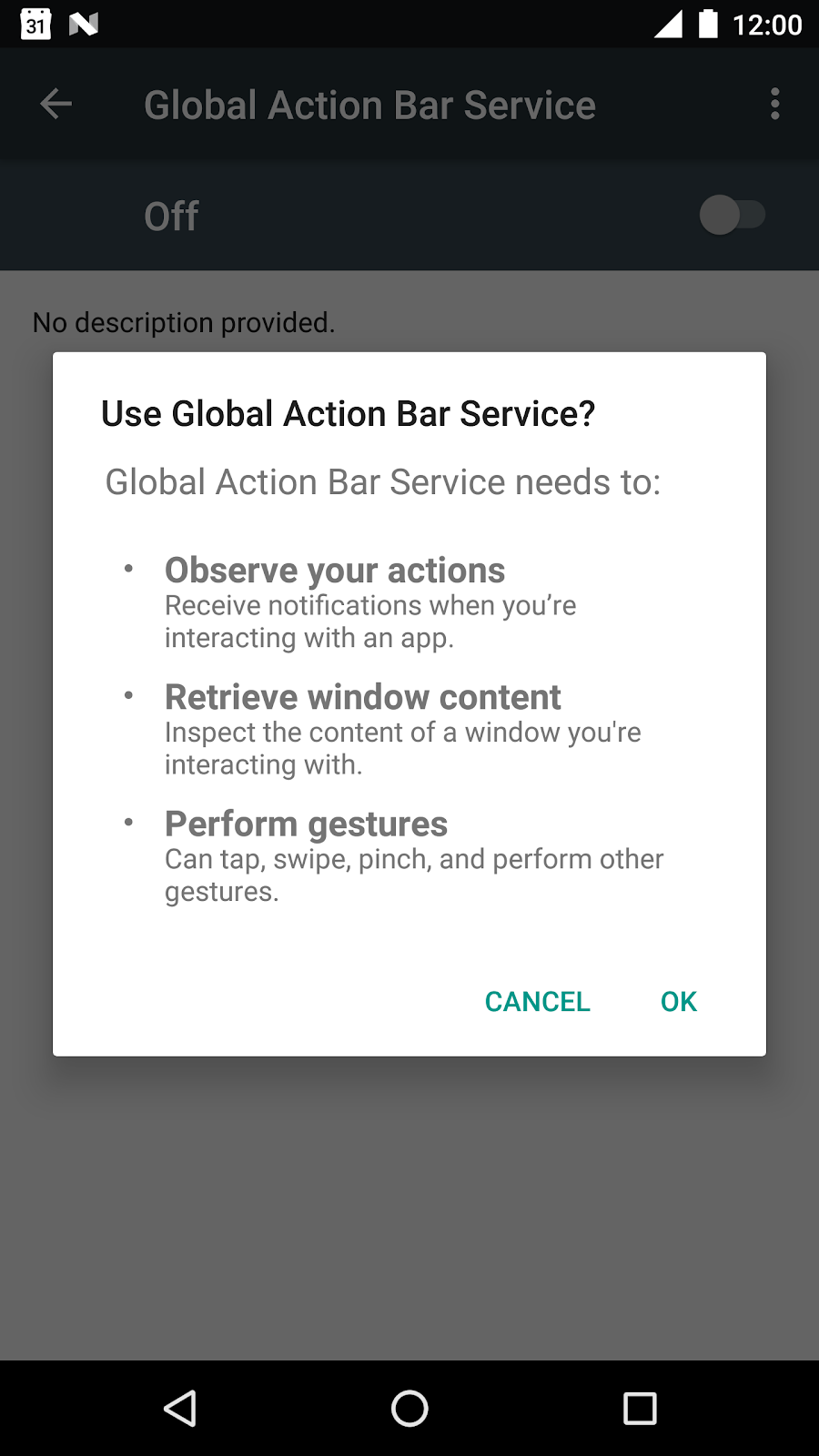
Task: Tap the Home circle in the navigation bar
Action: coord(409,1408)
